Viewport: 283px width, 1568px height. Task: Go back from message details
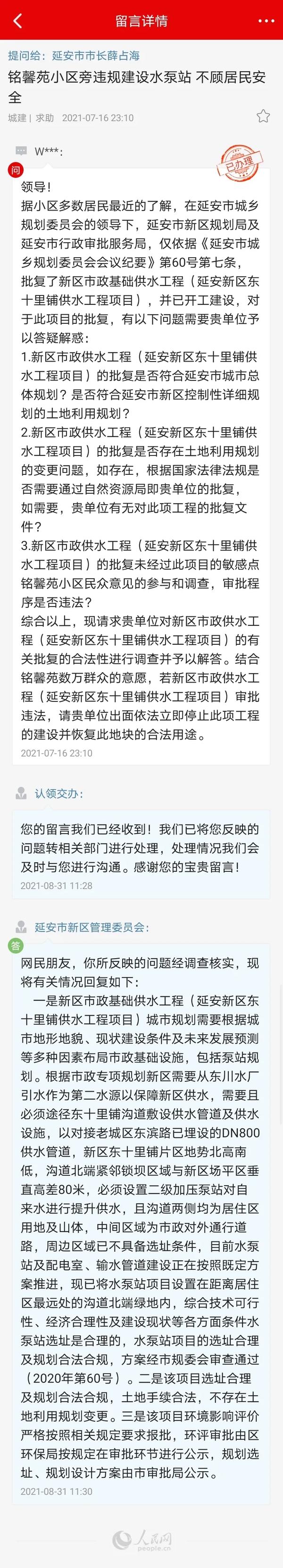click(x=17, y=21)
